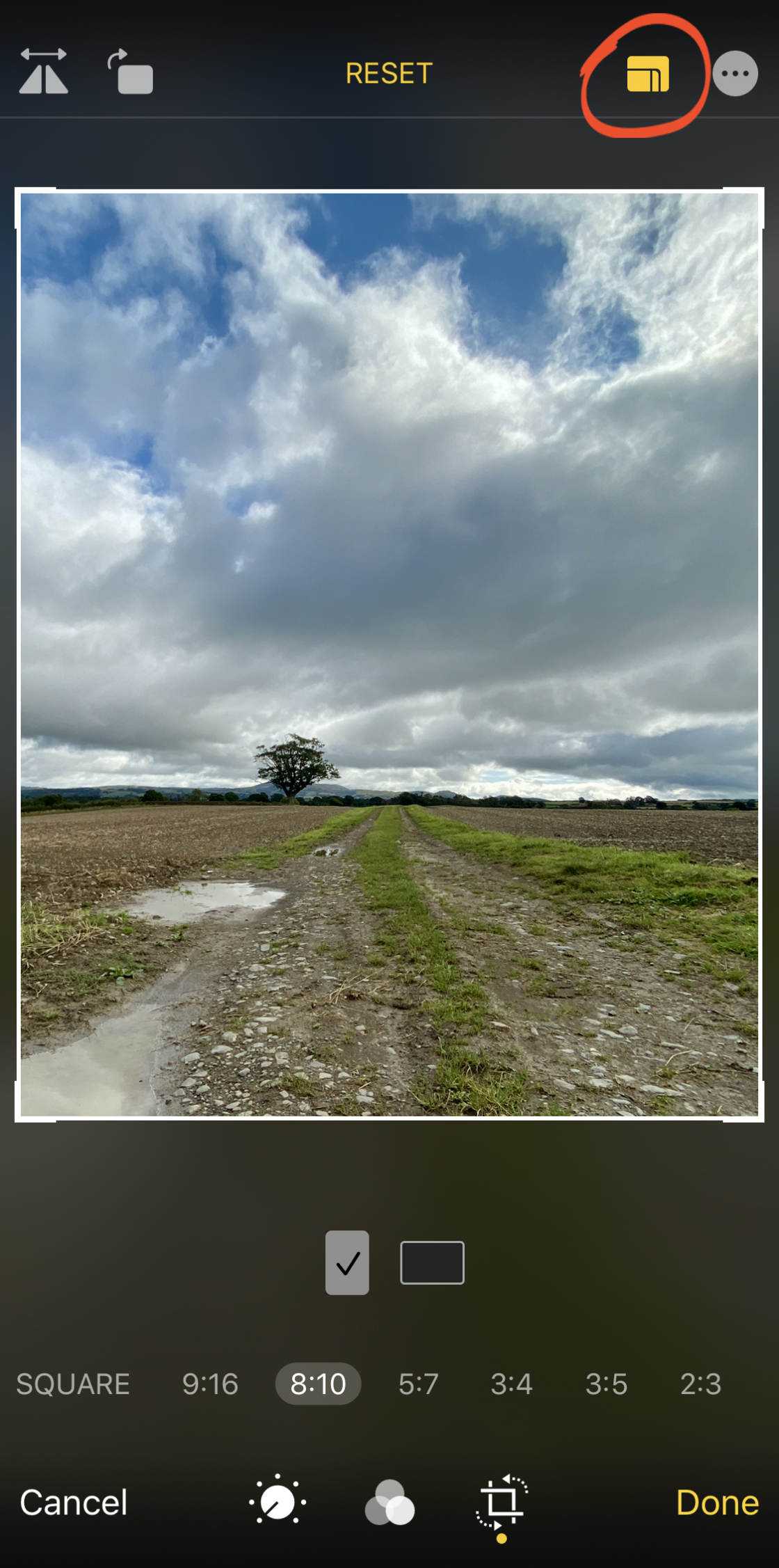This screenshot has height=1568, width=779.
Task: Tap RESET to undo crop changes
Action: [389, 73]
